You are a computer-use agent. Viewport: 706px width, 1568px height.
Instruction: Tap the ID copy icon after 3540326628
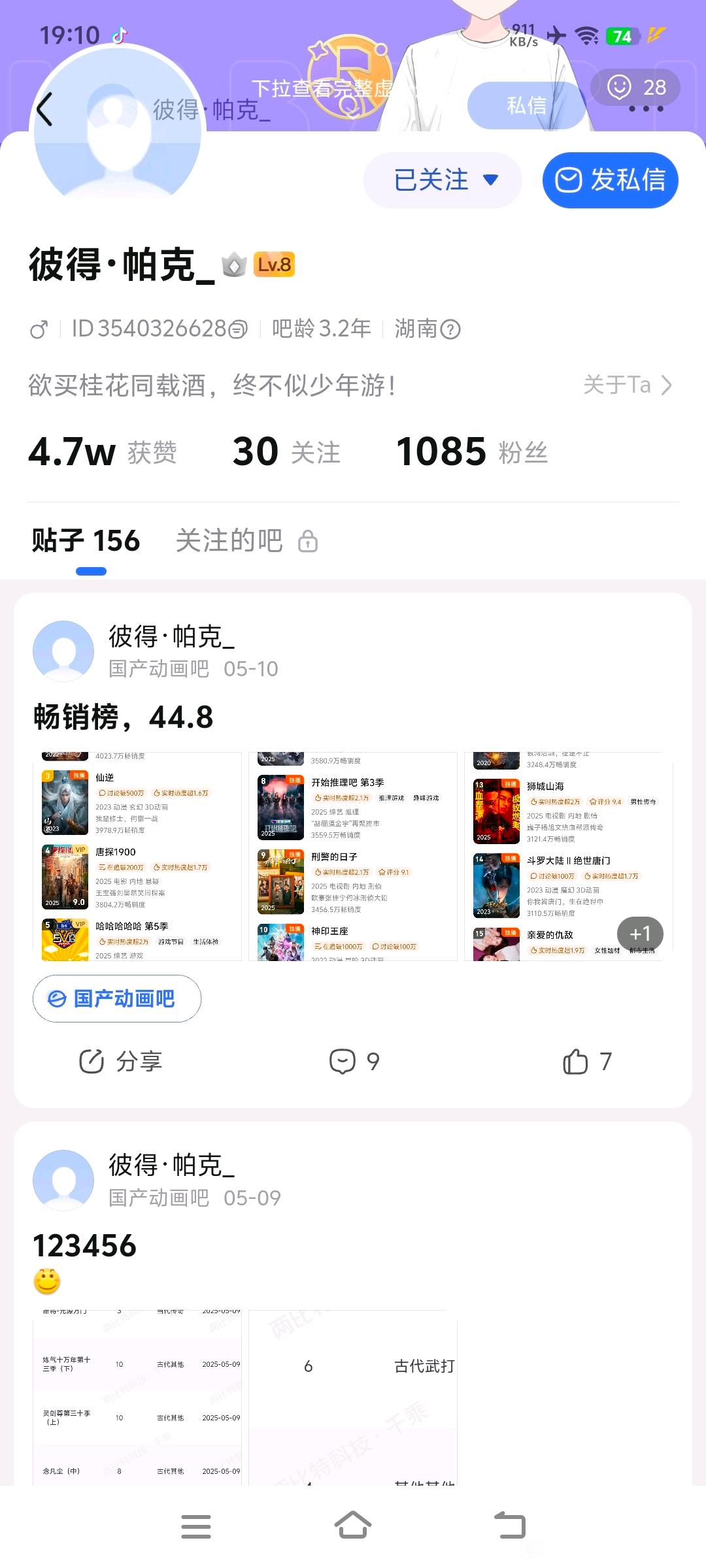pos(239,329)
